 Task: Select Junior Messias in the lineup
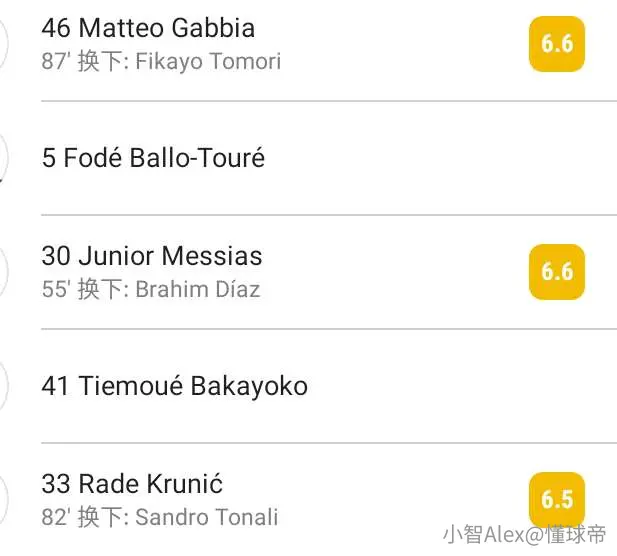[x=308, y=272]
